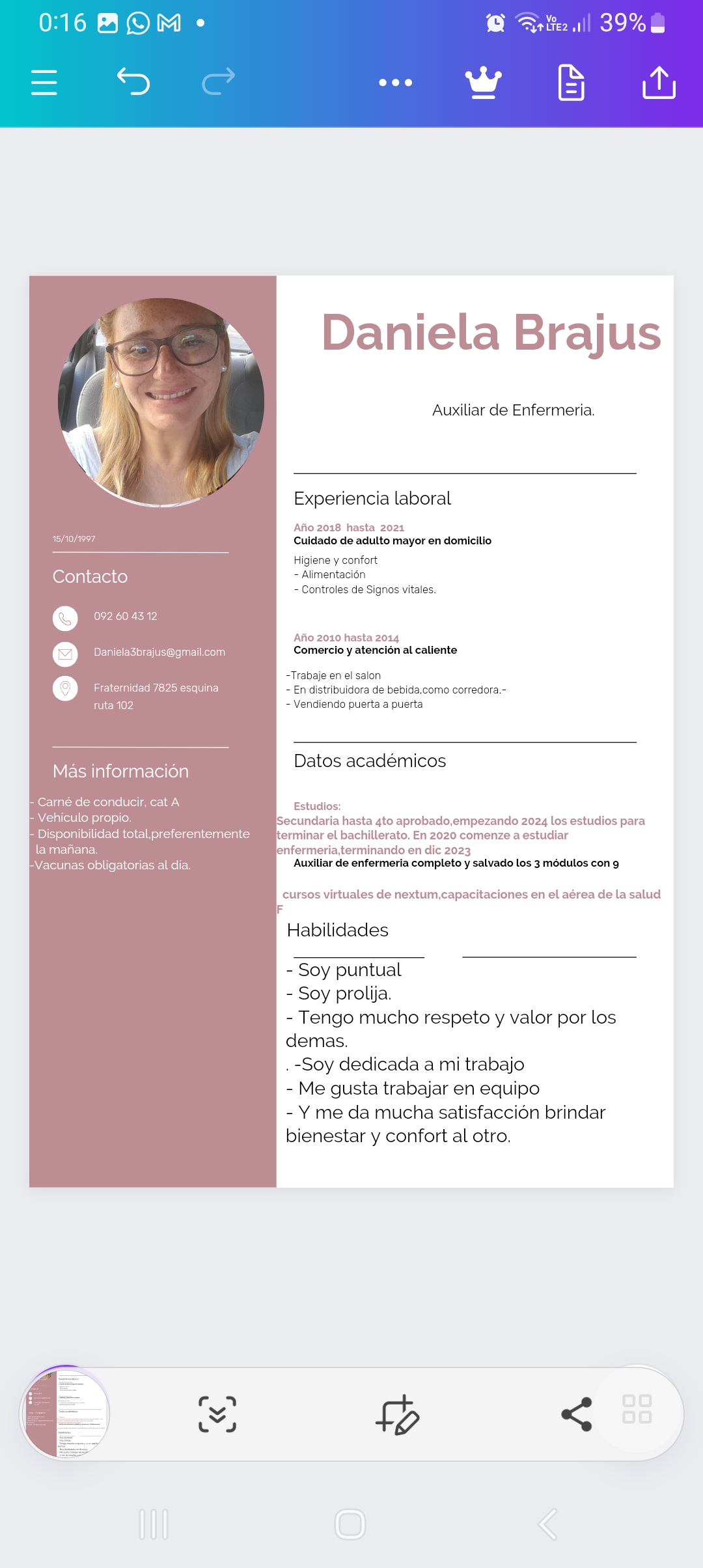
Task: Open the grid view icon
Action: click(637, 1409)
